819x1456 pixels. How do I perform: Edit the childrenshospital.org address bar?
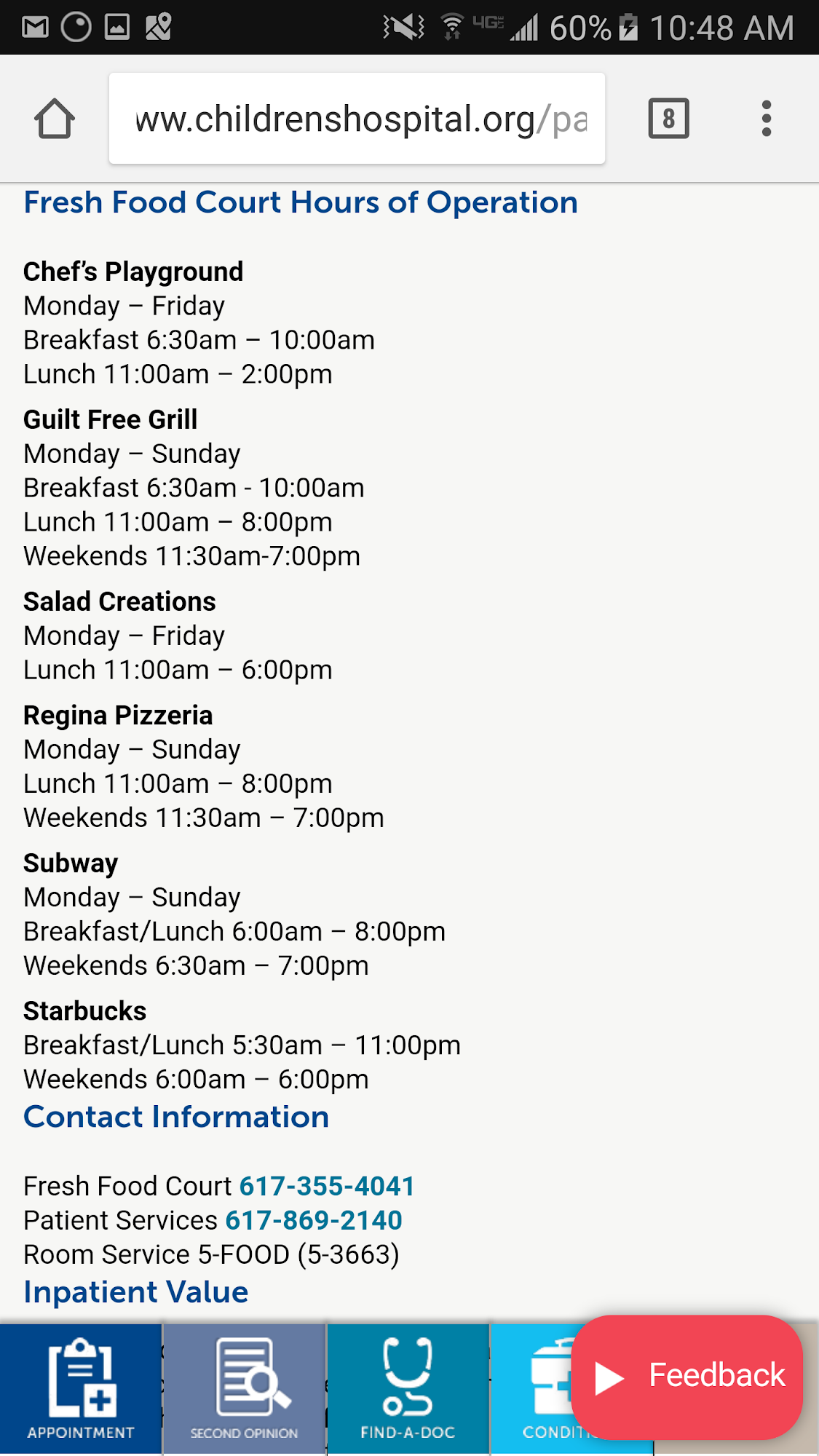(x=357, y=119)
